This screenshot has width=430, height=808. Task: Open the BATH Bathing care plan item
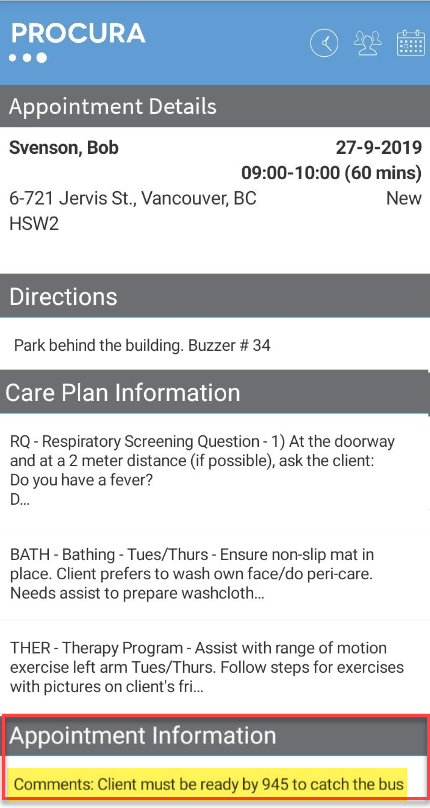pyautogui.click(x=215, y=575)
